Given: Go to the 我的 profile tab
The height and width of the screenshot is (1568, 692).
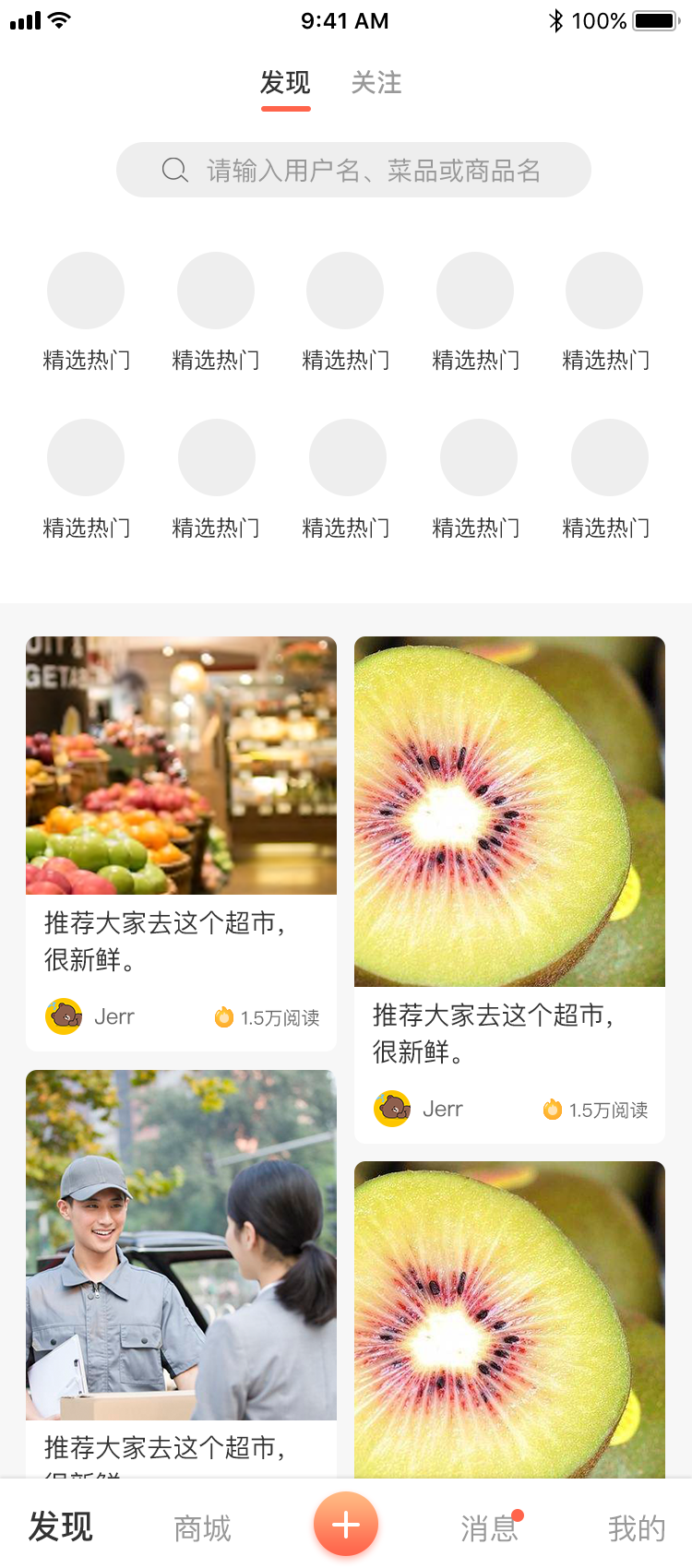Looking at the screenshot, I should coord(637,1528).
